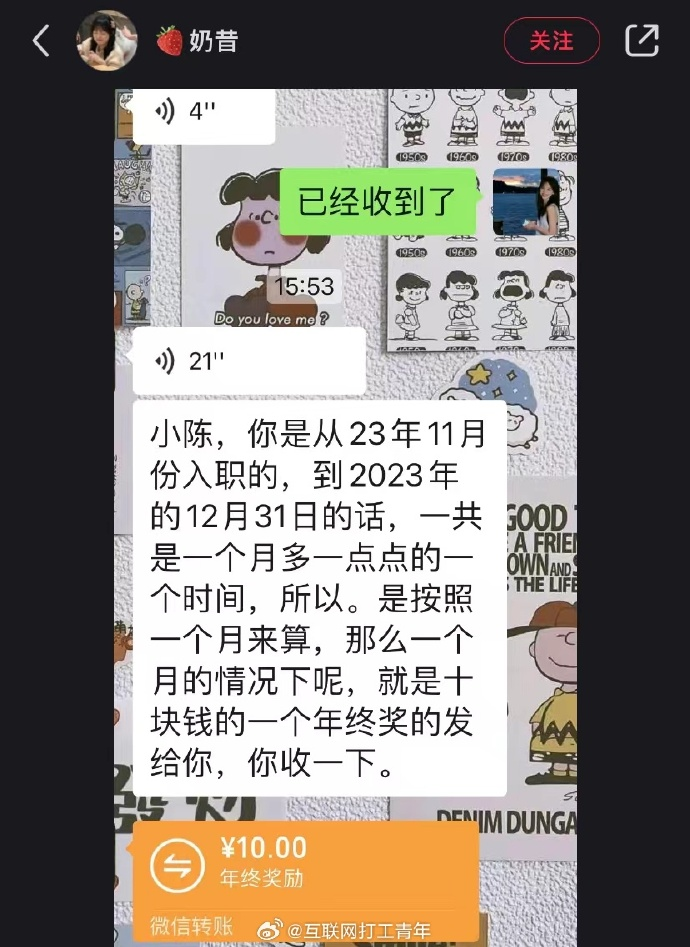Open 奶昔's profile avatar
This screenshot has height=947, width=690.
coord(107,41)
